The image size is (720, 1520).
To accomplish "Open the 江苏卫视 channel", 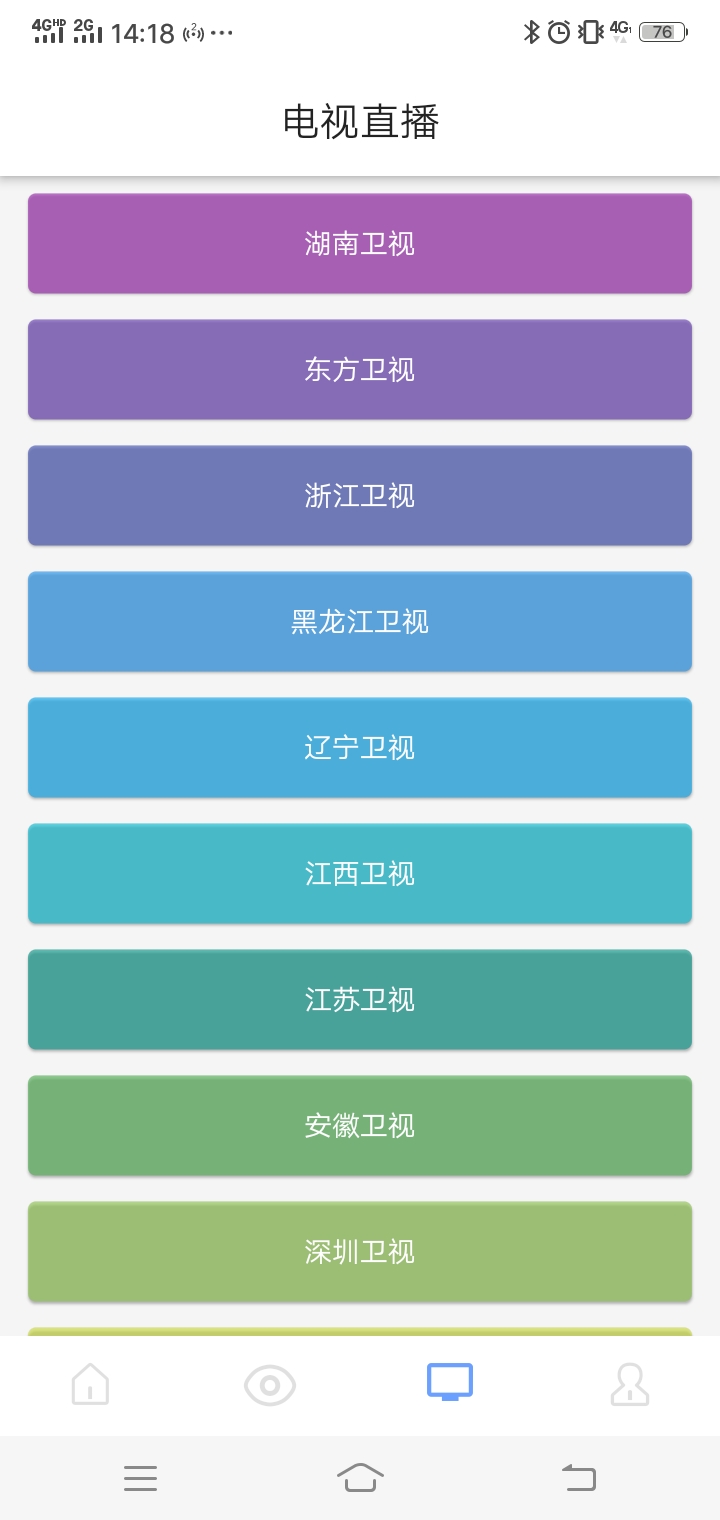I will (359, 999).
